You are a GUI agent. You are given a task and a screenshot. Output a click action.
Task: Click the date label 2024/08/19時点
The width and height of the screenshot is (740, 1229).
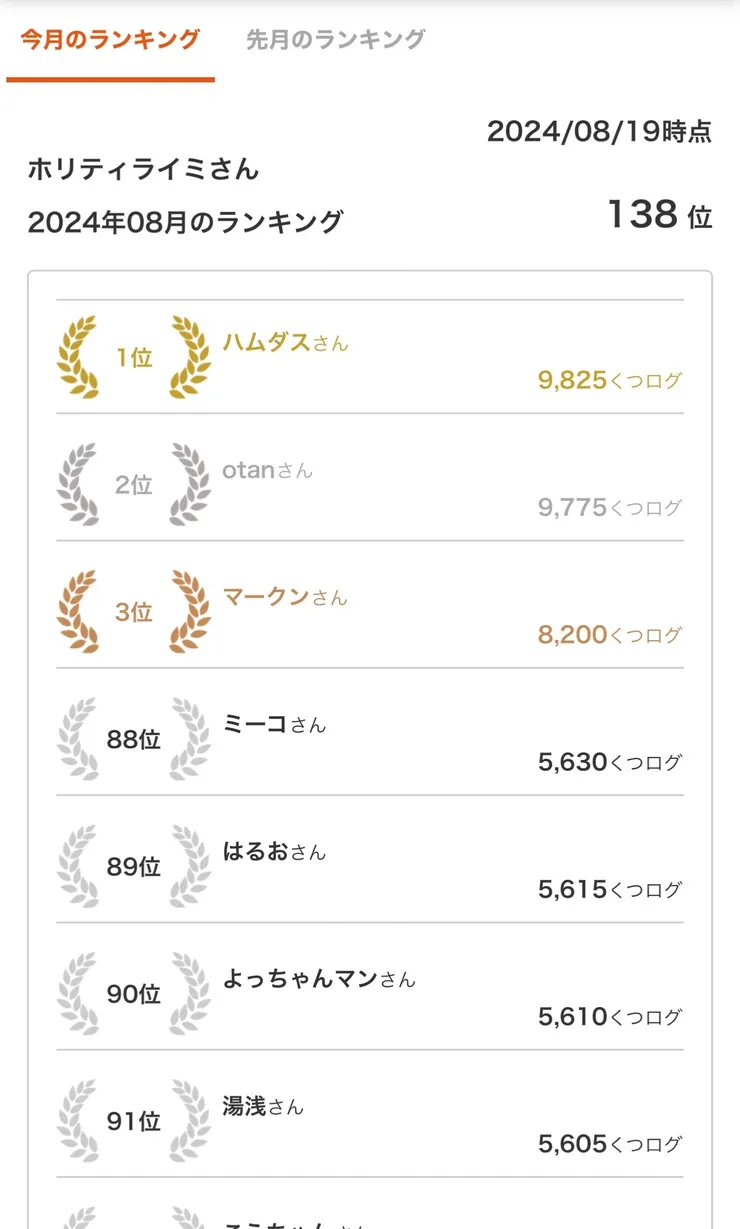click(599, 131)
